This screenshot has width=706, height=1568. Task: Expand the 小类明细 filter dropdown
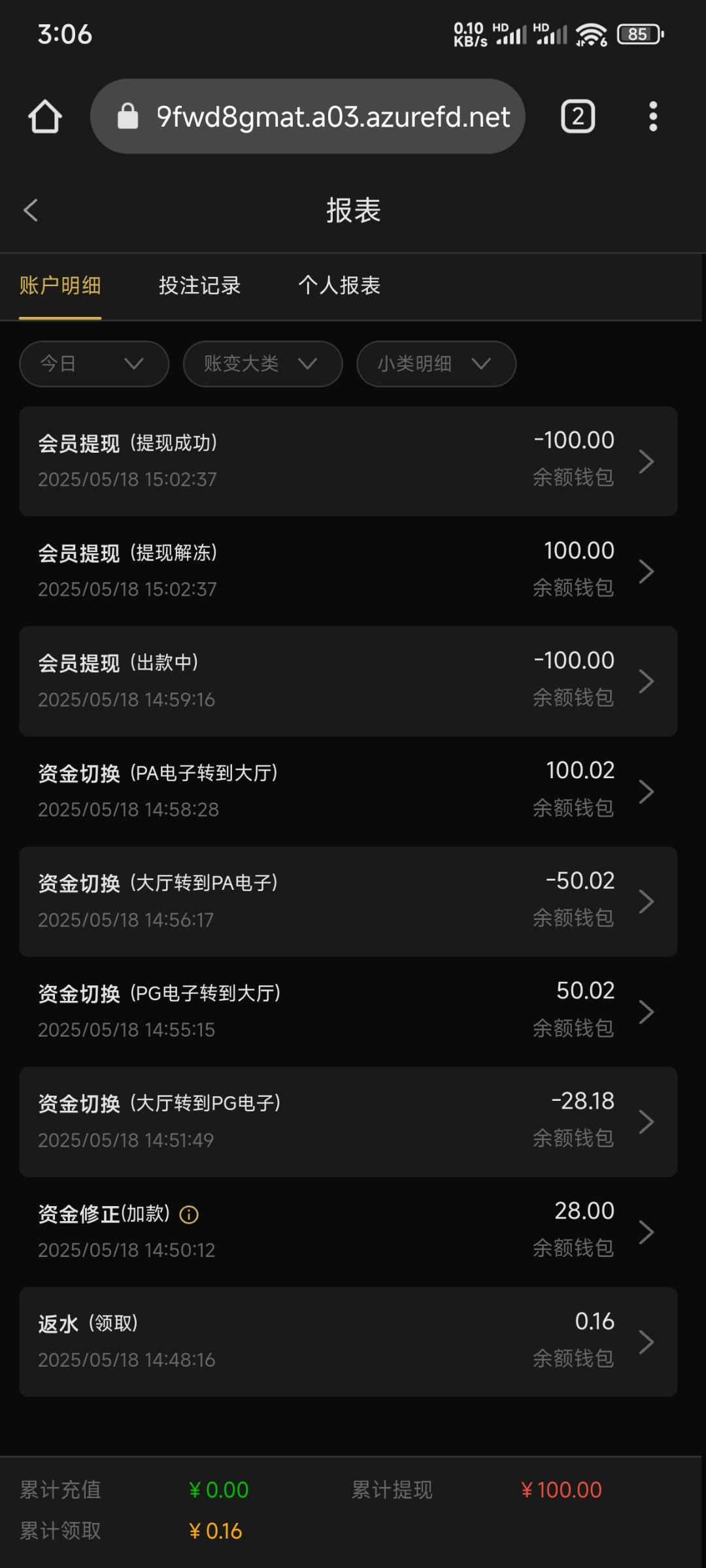[436, 364]
